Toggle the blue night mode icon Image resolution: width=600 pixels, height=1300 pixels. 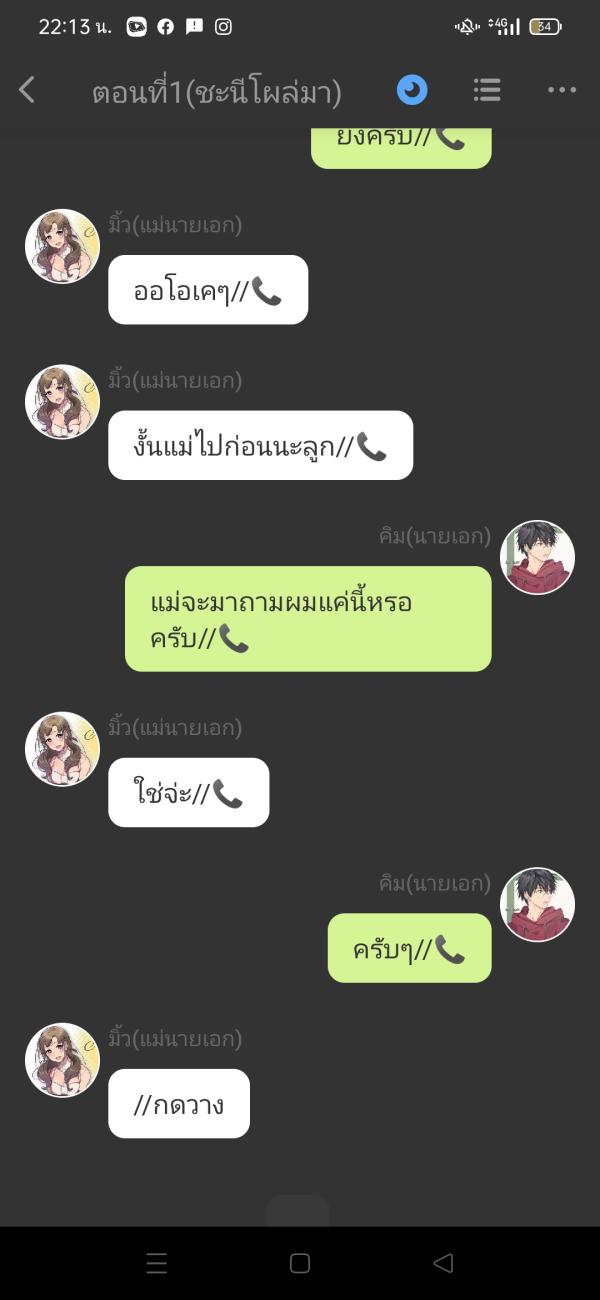(x=412, y=91)
